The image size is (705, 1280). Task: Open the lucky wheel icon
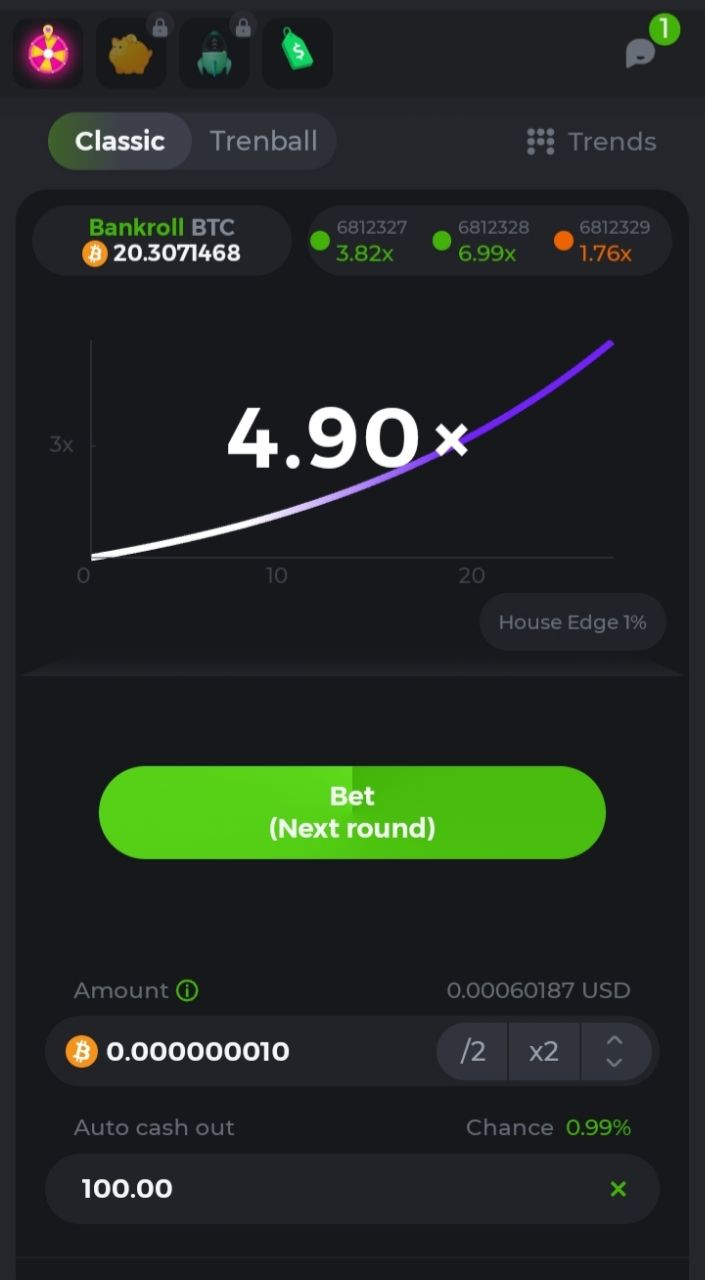[47, 53]
